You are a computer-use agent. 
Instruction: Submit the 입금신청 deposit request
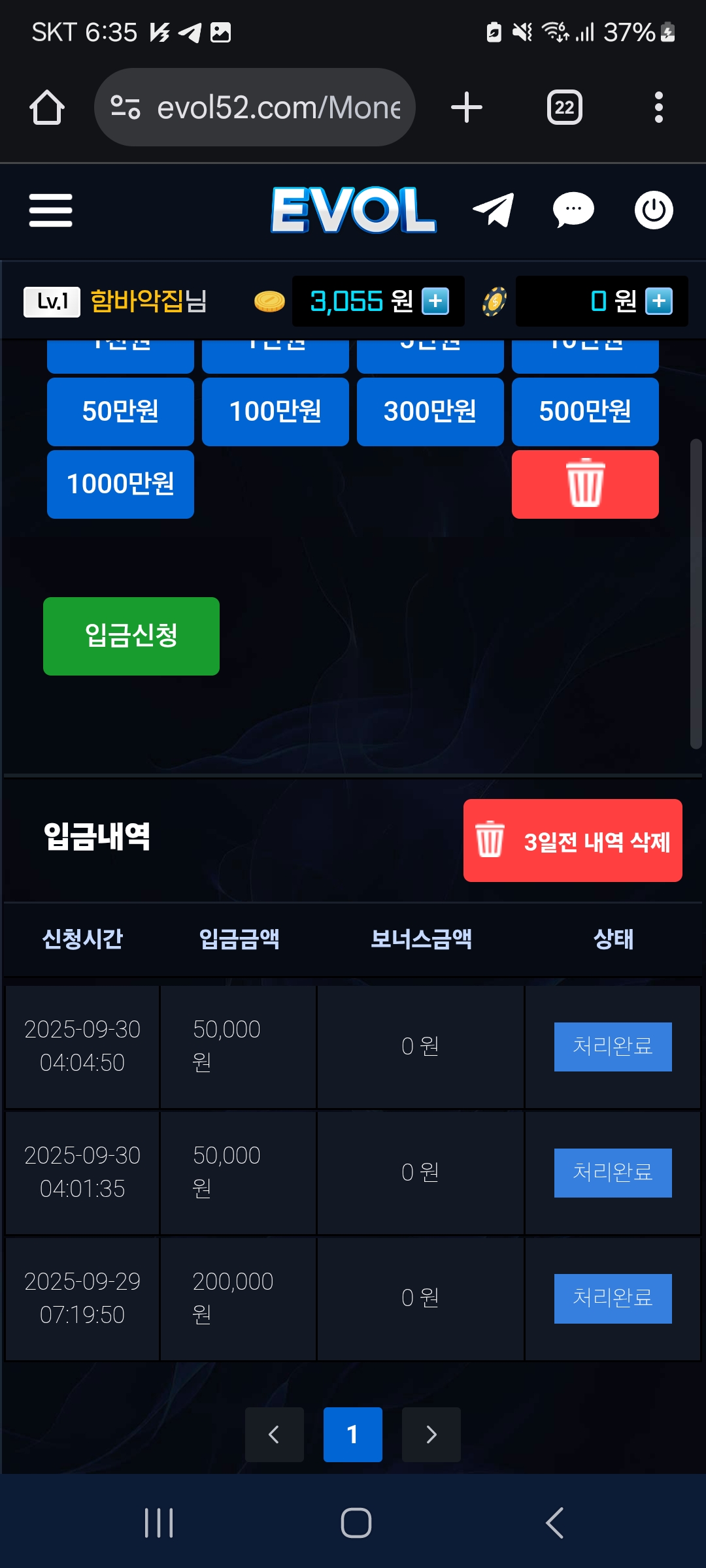[x=131, y=636]
